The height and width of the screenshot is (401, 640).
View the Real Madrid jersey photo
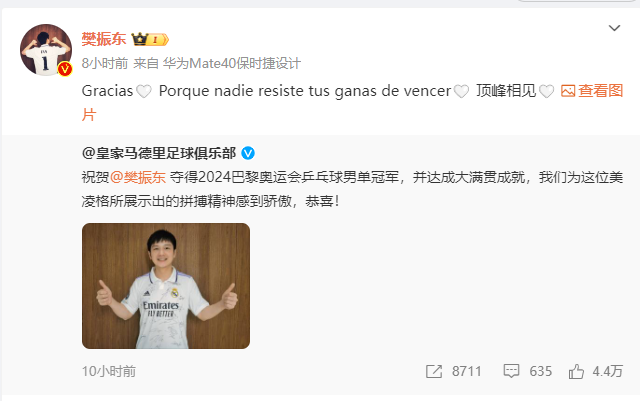166,285
